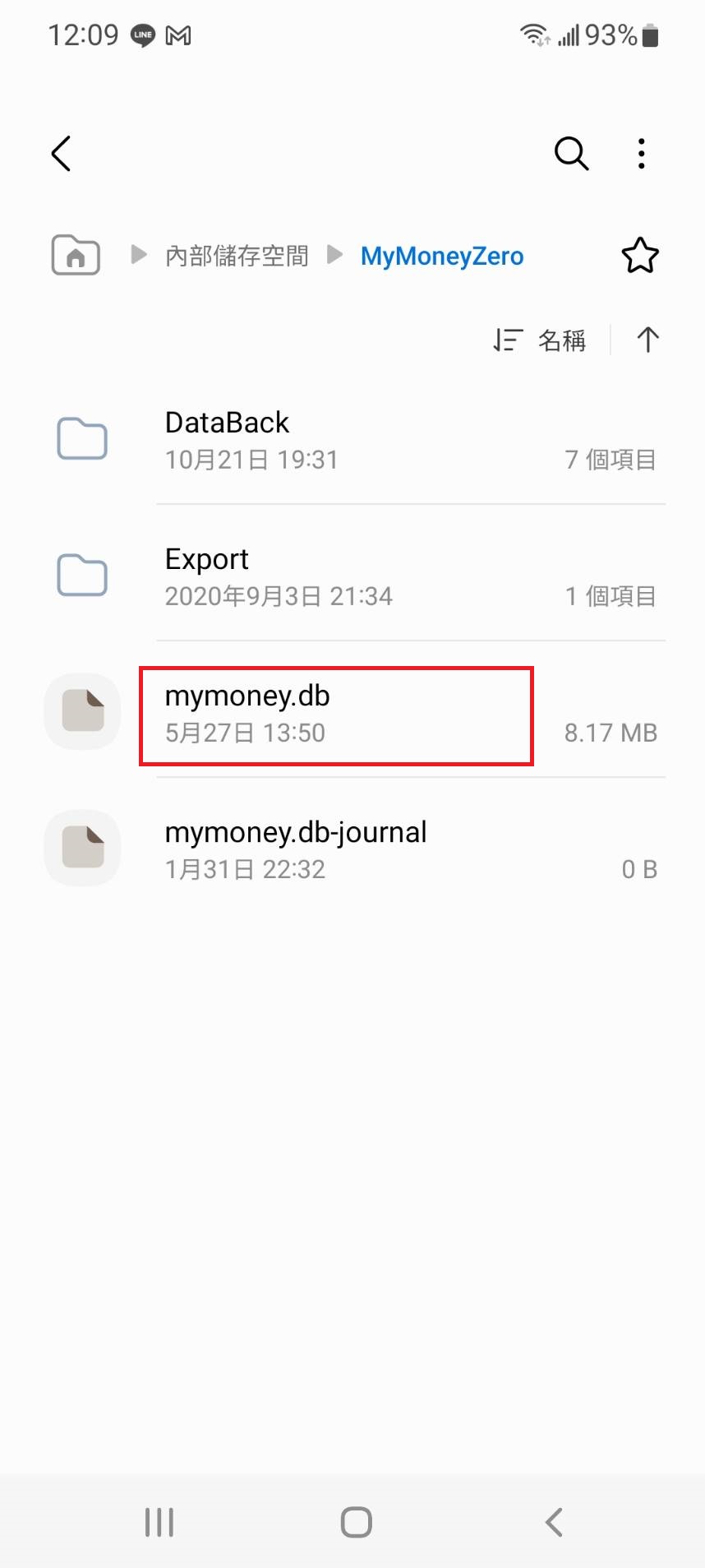
Task: Reverse sort order with the up arrow
Action: 647,340
